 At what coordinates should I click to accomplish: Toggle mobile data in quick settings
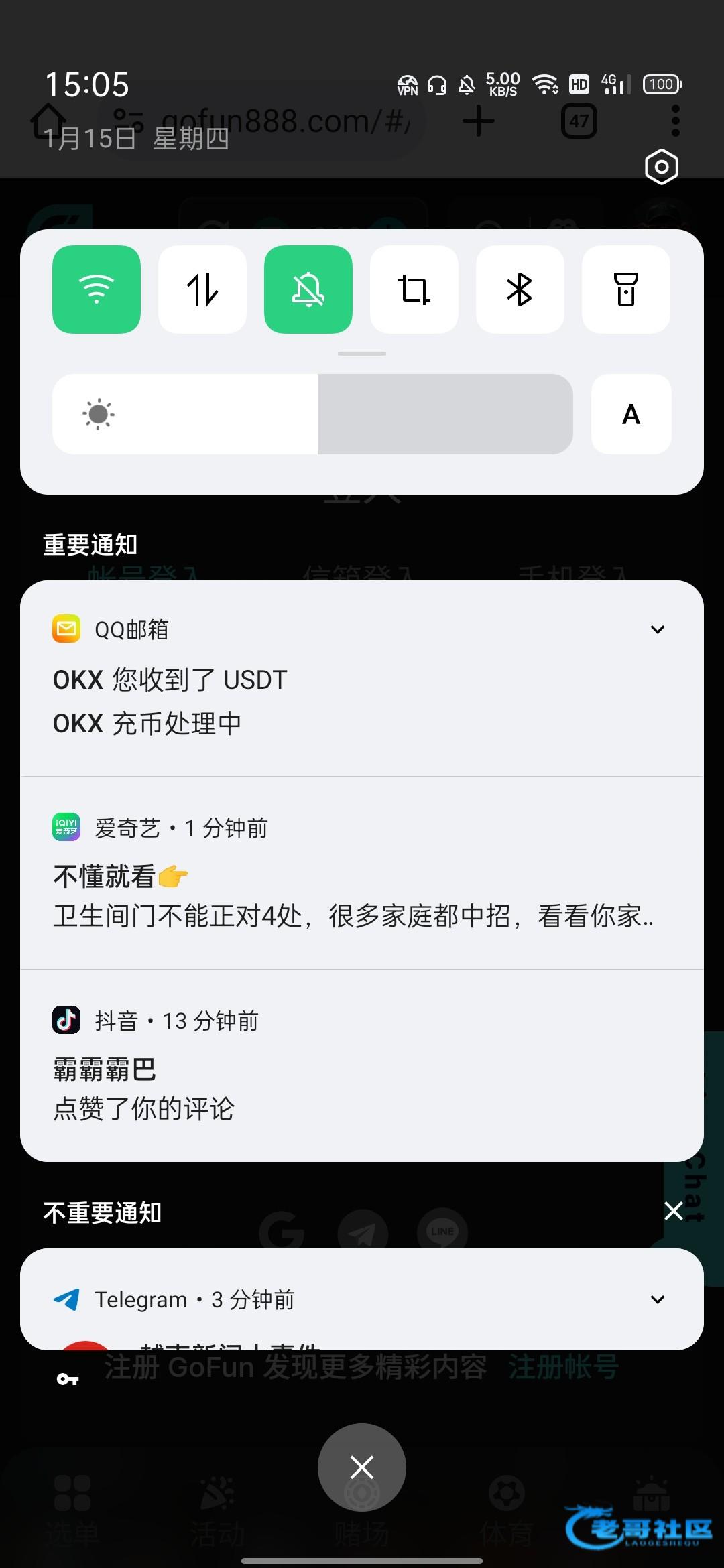[x=202, y=289]
